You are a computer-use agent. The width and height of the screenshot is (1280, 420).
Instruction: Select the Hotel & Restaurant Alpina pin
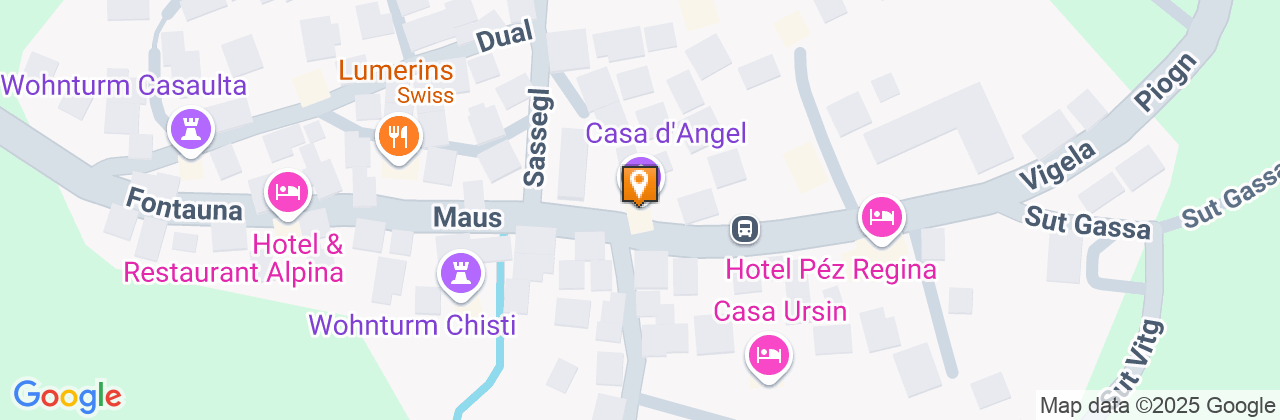coord(289,191)
